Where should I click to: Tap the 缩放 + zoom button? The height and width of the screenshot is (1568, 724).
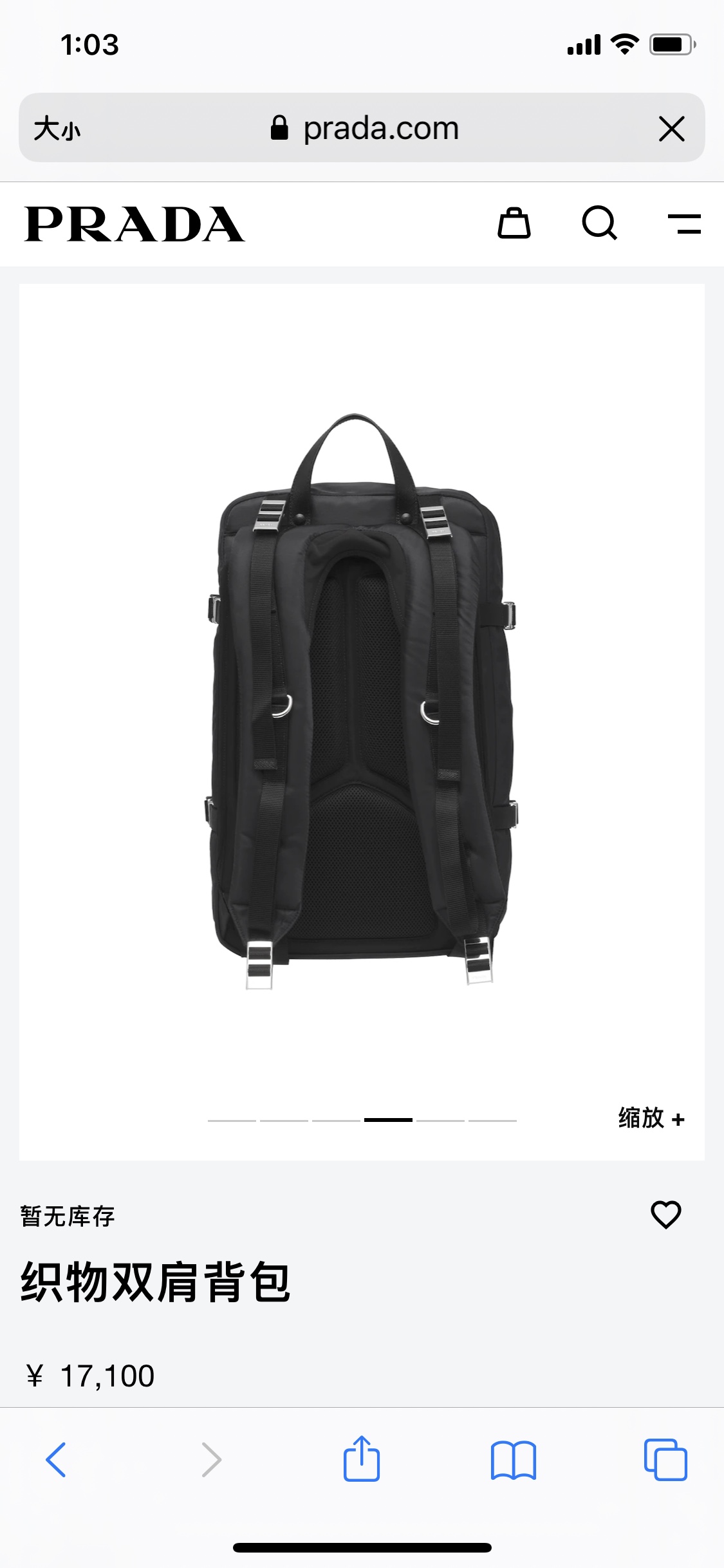(x=651, y=1119)
